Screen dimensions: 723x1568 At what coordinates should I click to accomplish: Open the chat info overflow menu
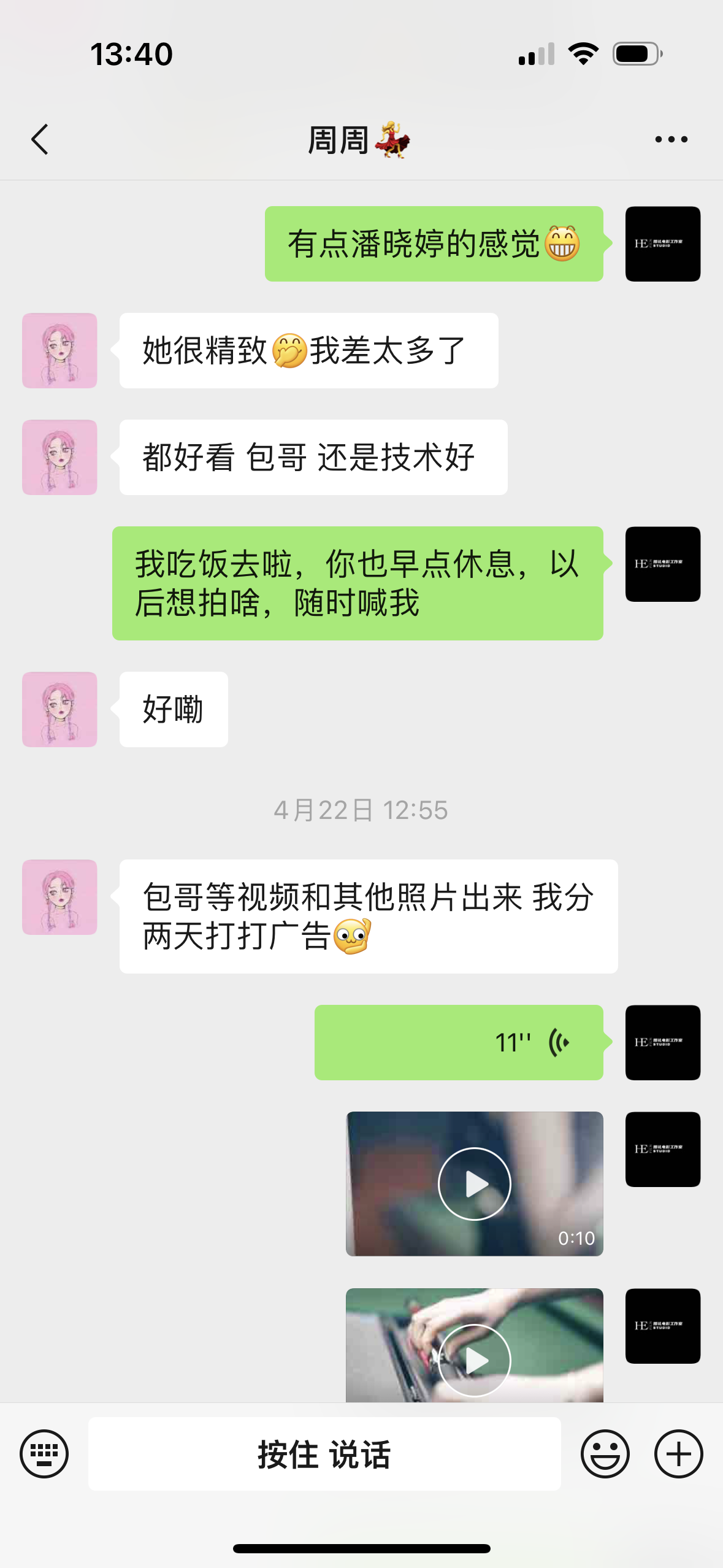pyautogui.click(x=671, y=139)
